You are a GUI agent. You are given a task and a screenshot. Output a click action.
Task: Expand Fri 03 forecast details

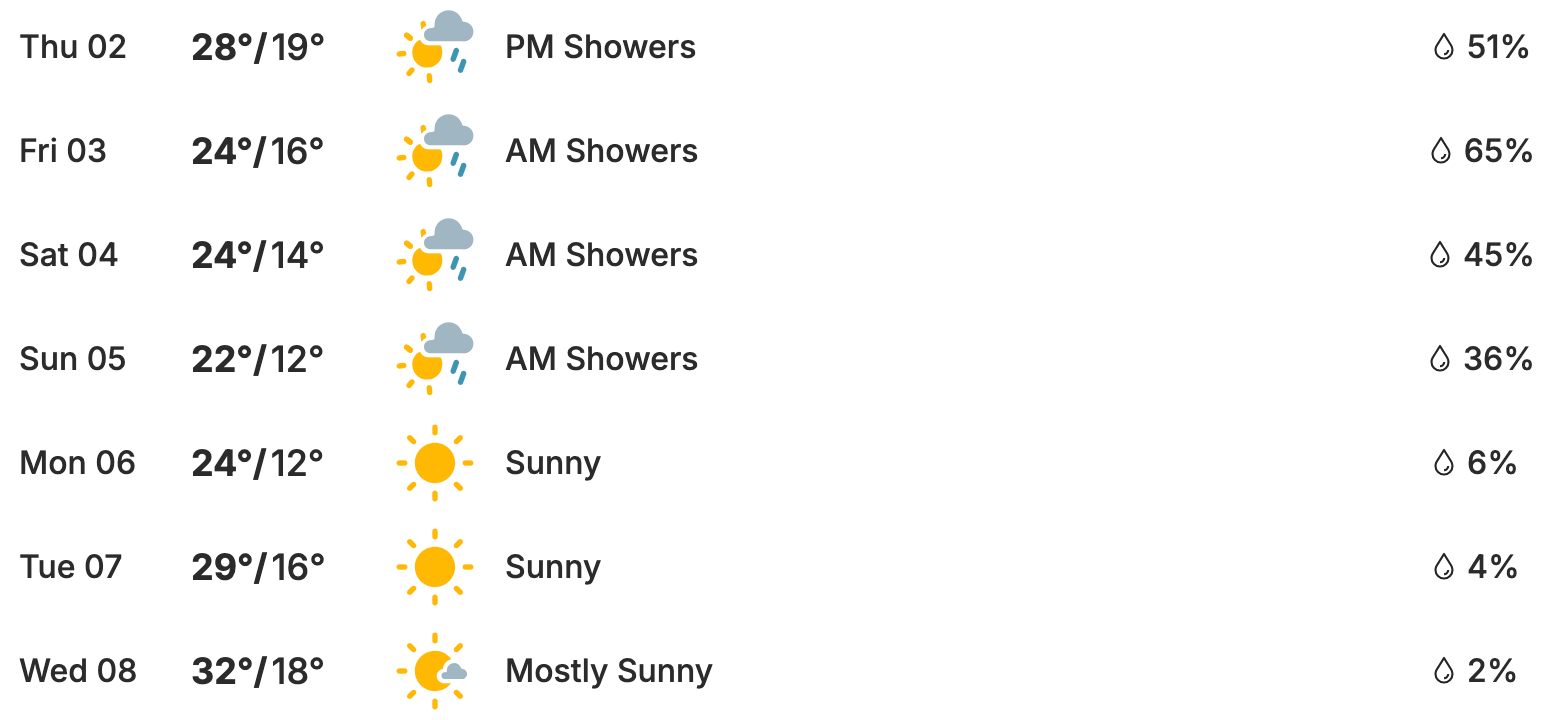click(600, 151)
